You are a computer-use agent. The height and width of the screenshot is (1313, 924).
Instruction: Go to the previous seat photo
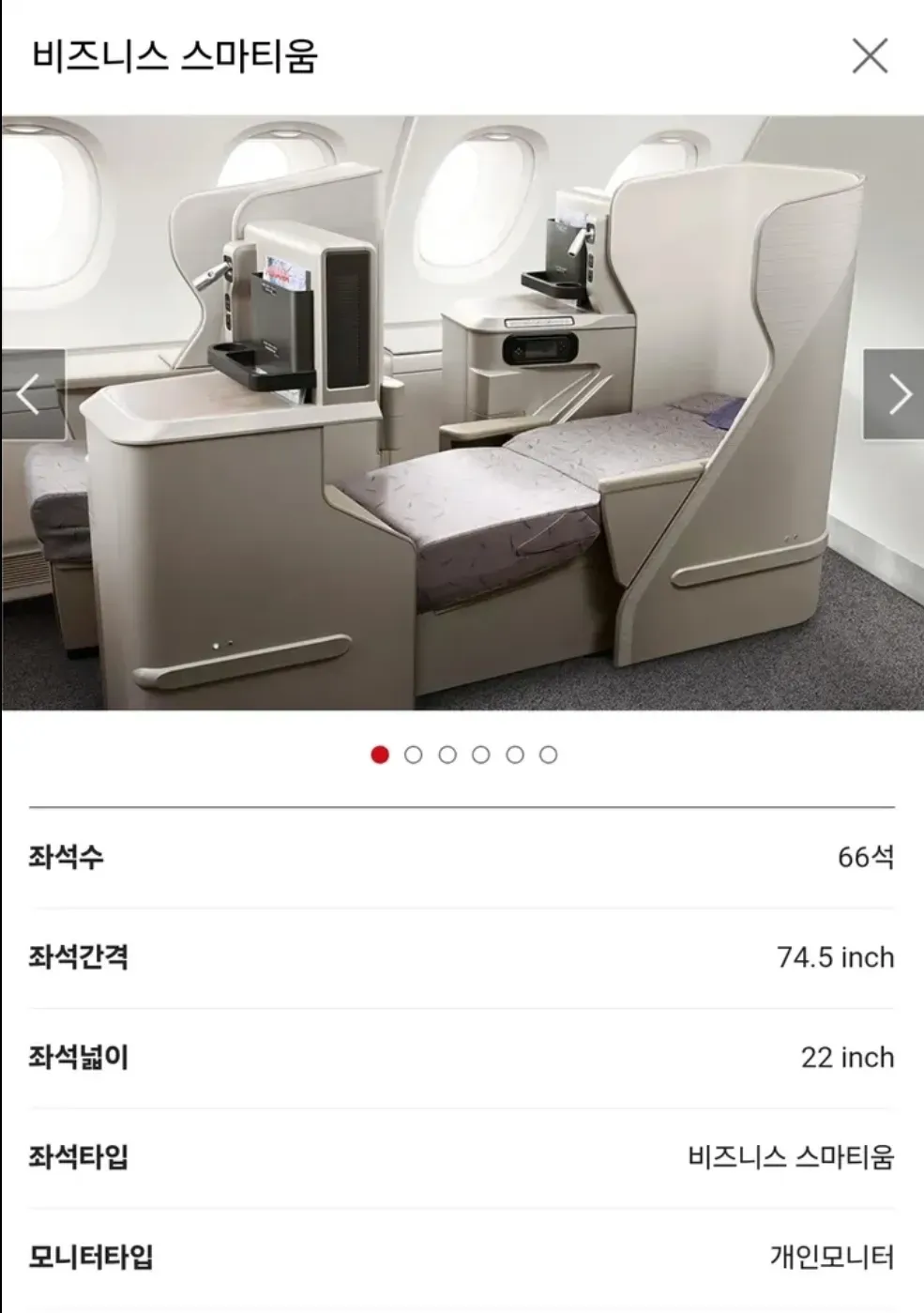pos(32,394)
